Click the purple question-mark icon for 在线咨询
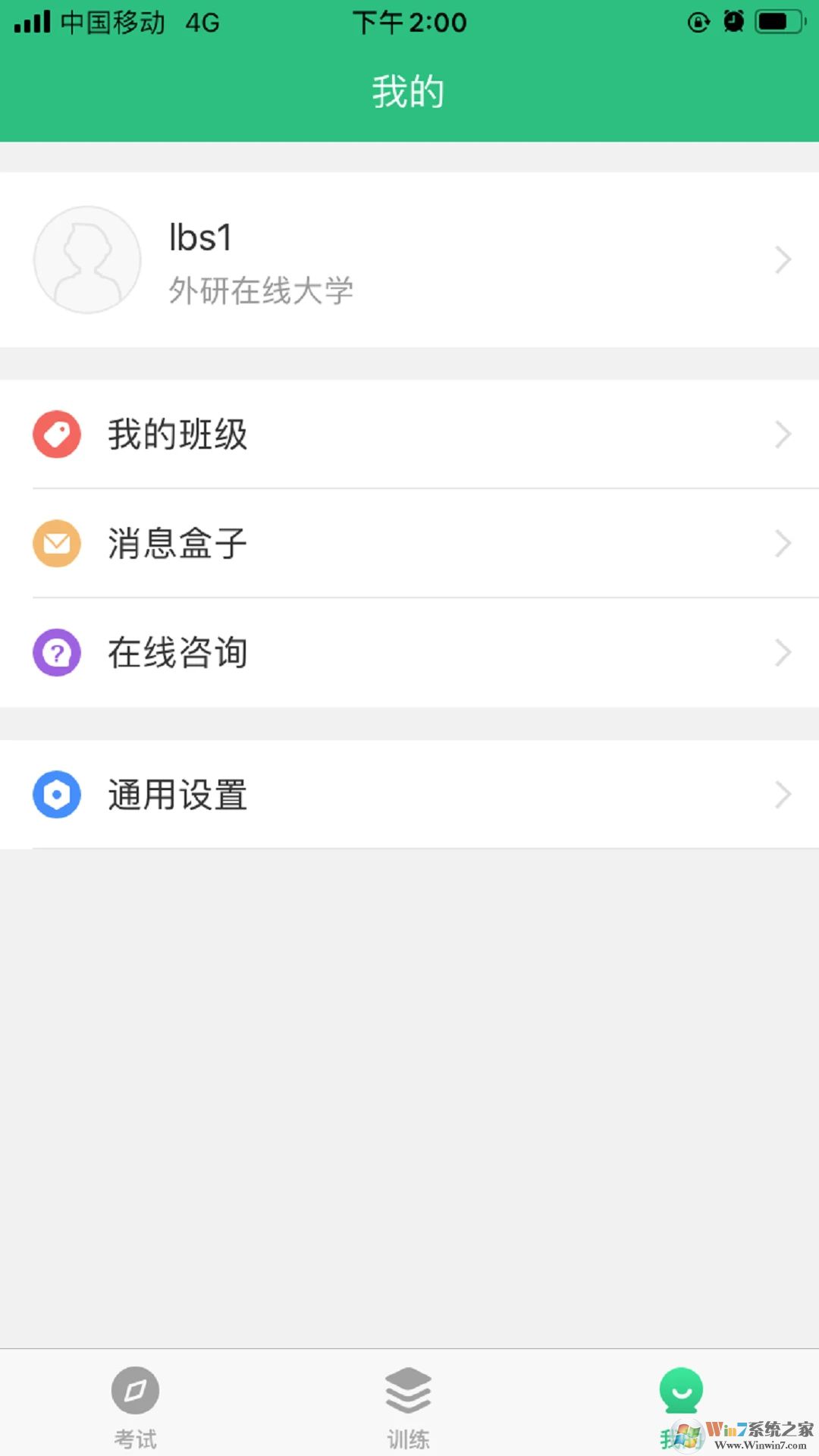 55,652
